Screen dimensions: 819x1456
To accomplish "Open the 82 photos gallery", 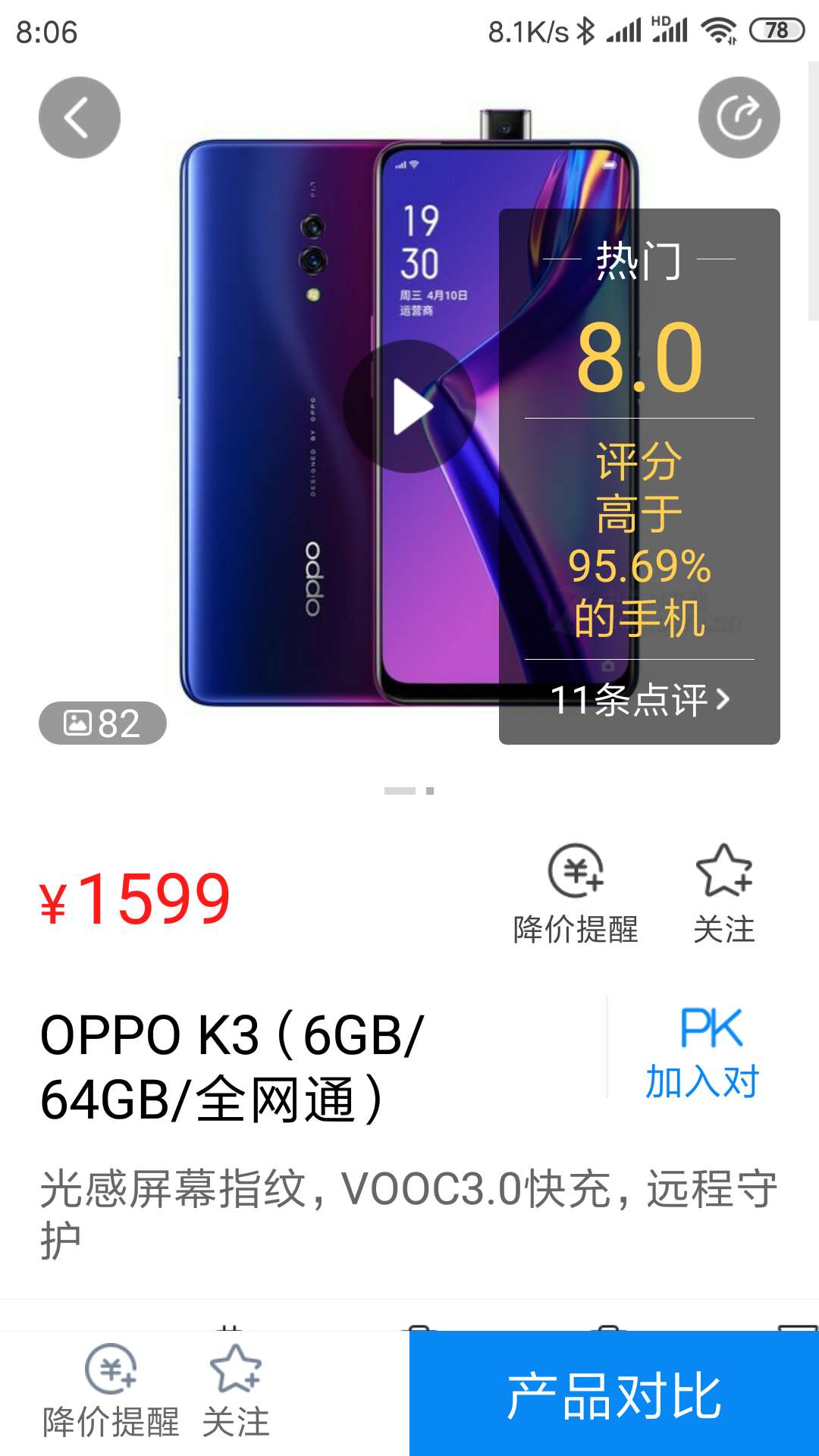I will tap(102, 723).
